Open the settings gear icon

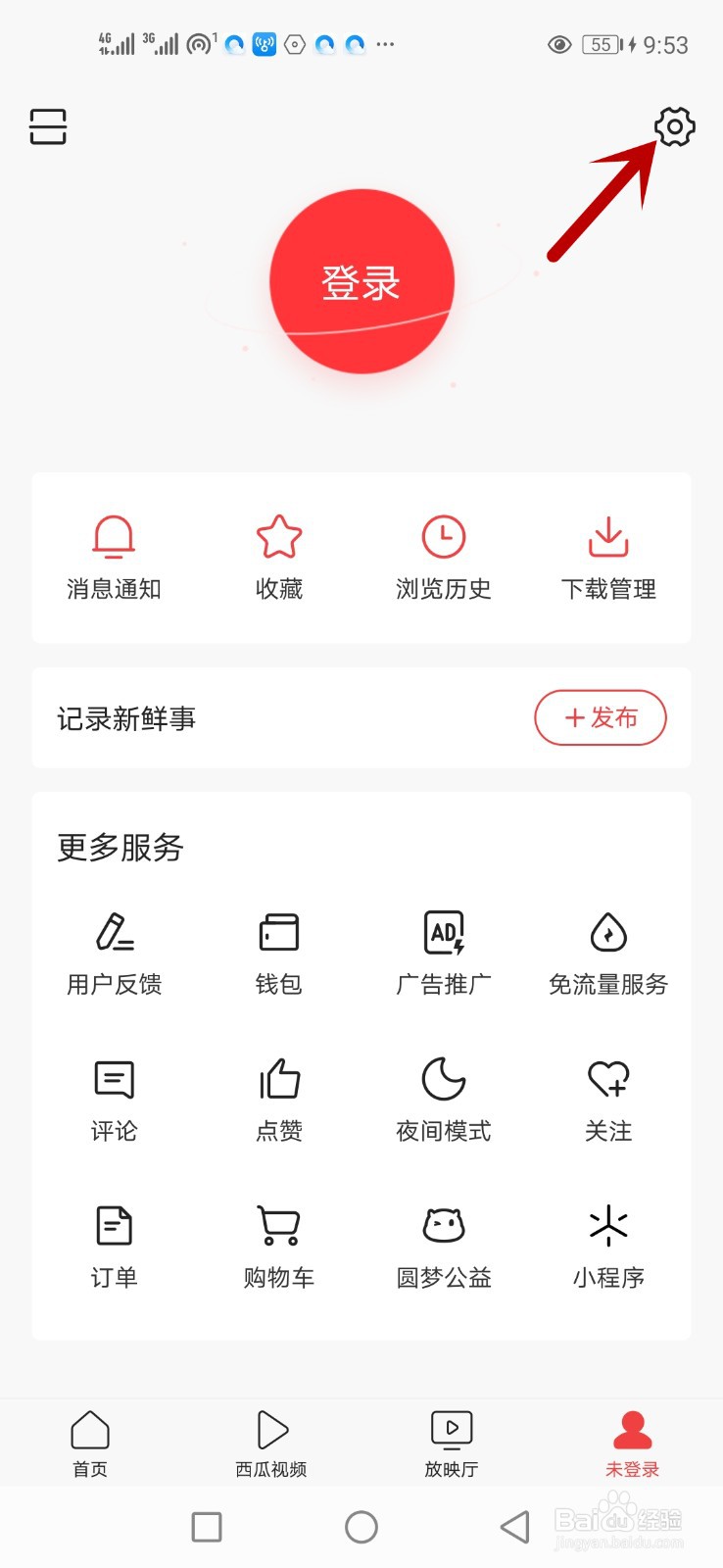point(674,127)
